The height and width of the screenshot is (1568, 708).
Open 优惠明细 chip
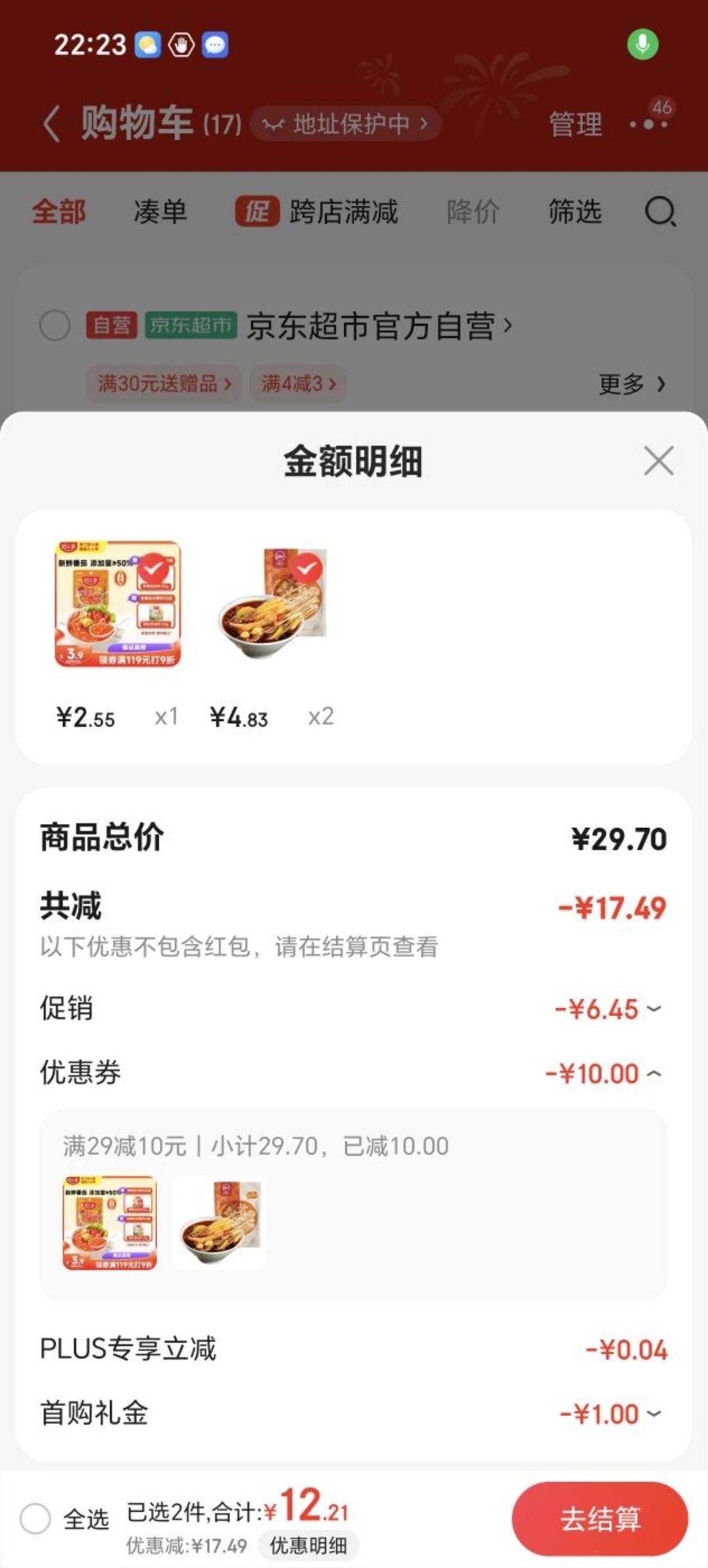click(x=308, y=1545)
